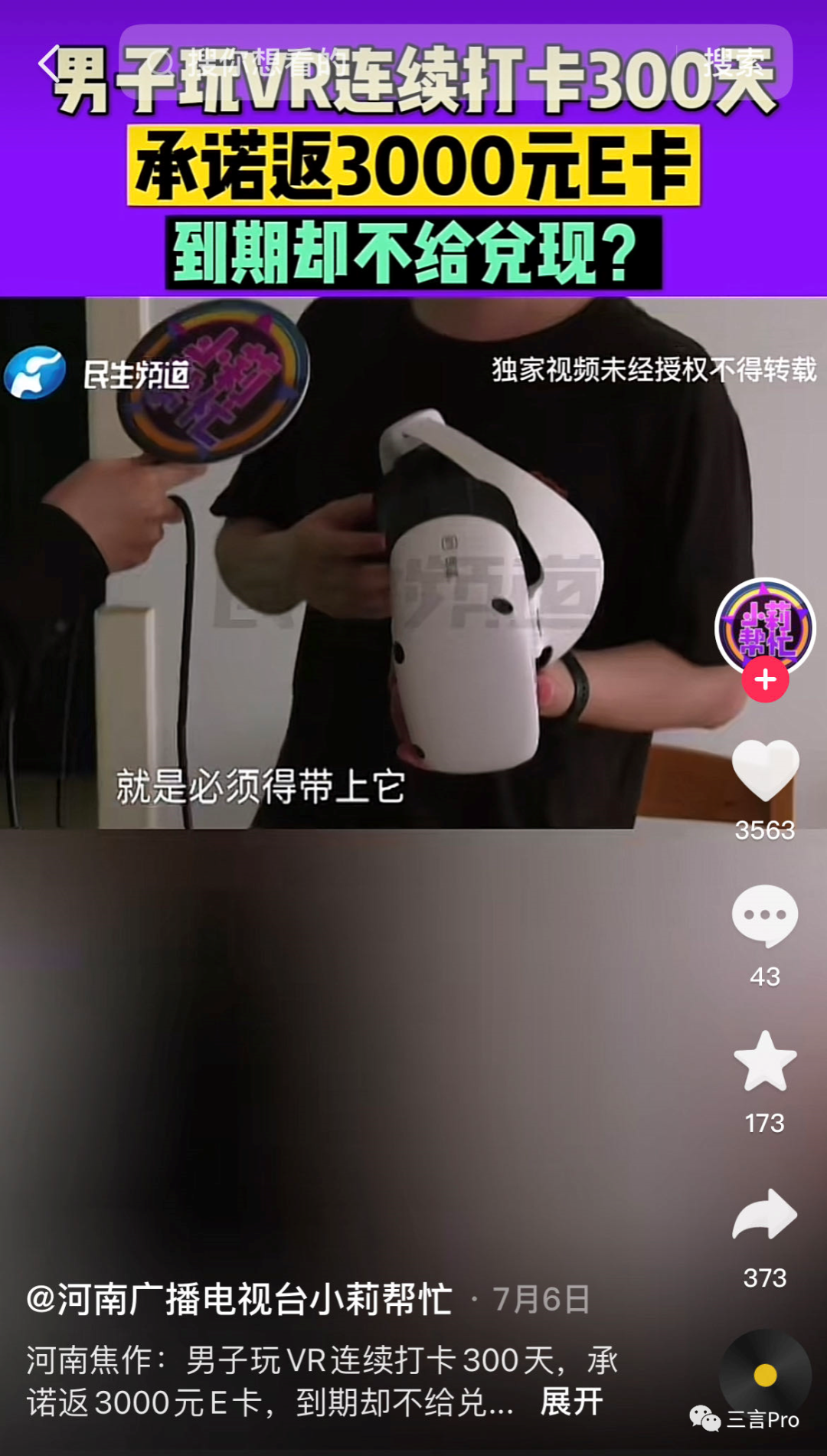
Task: Open the comments for this video
Action: (765, 915)
